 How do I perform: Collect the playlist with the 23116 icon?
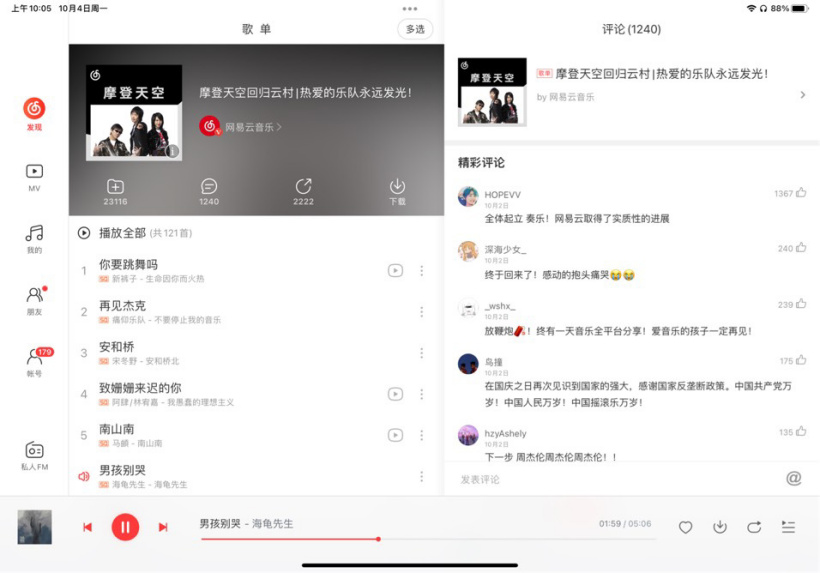coord(115,191)
